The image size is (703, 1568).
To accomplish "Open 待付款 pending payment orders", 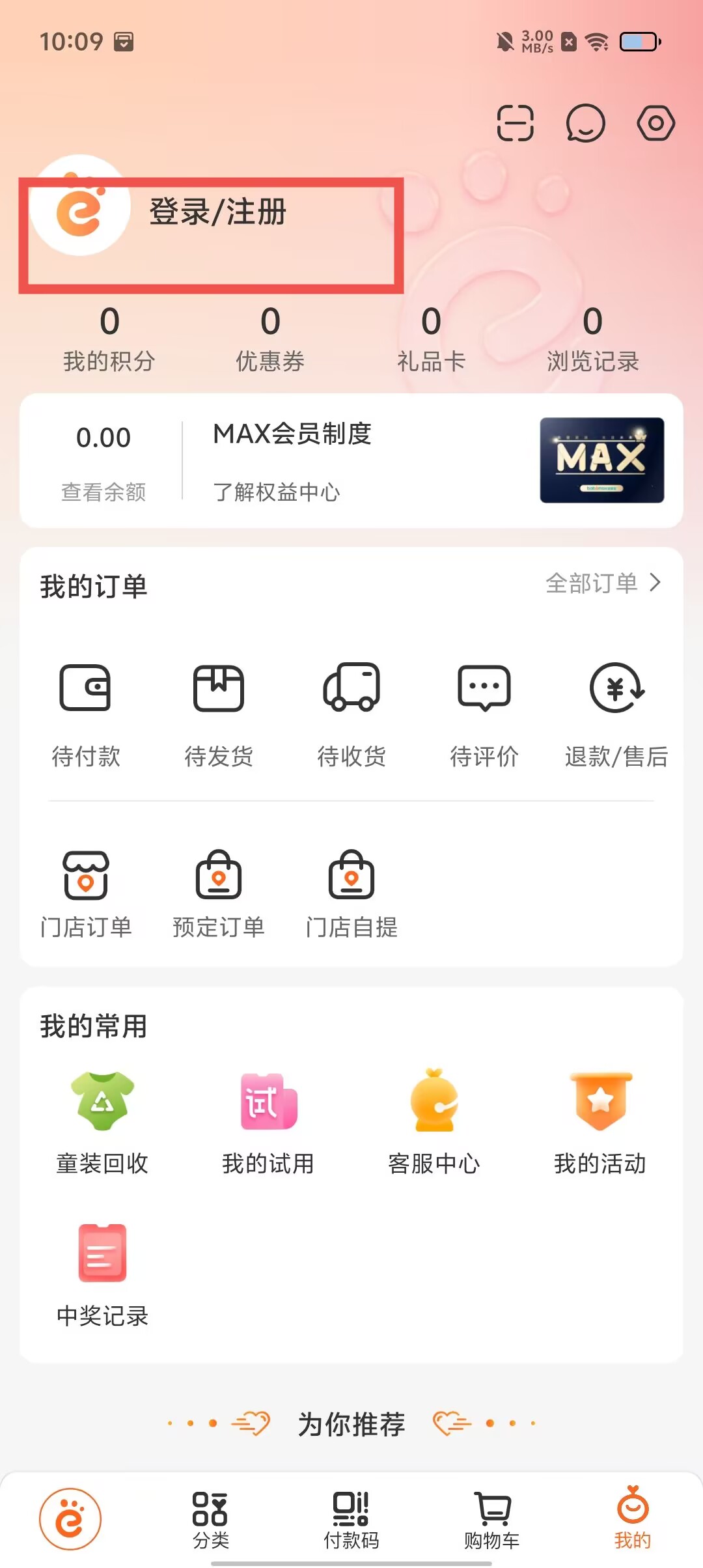I will tap(86, 714).
